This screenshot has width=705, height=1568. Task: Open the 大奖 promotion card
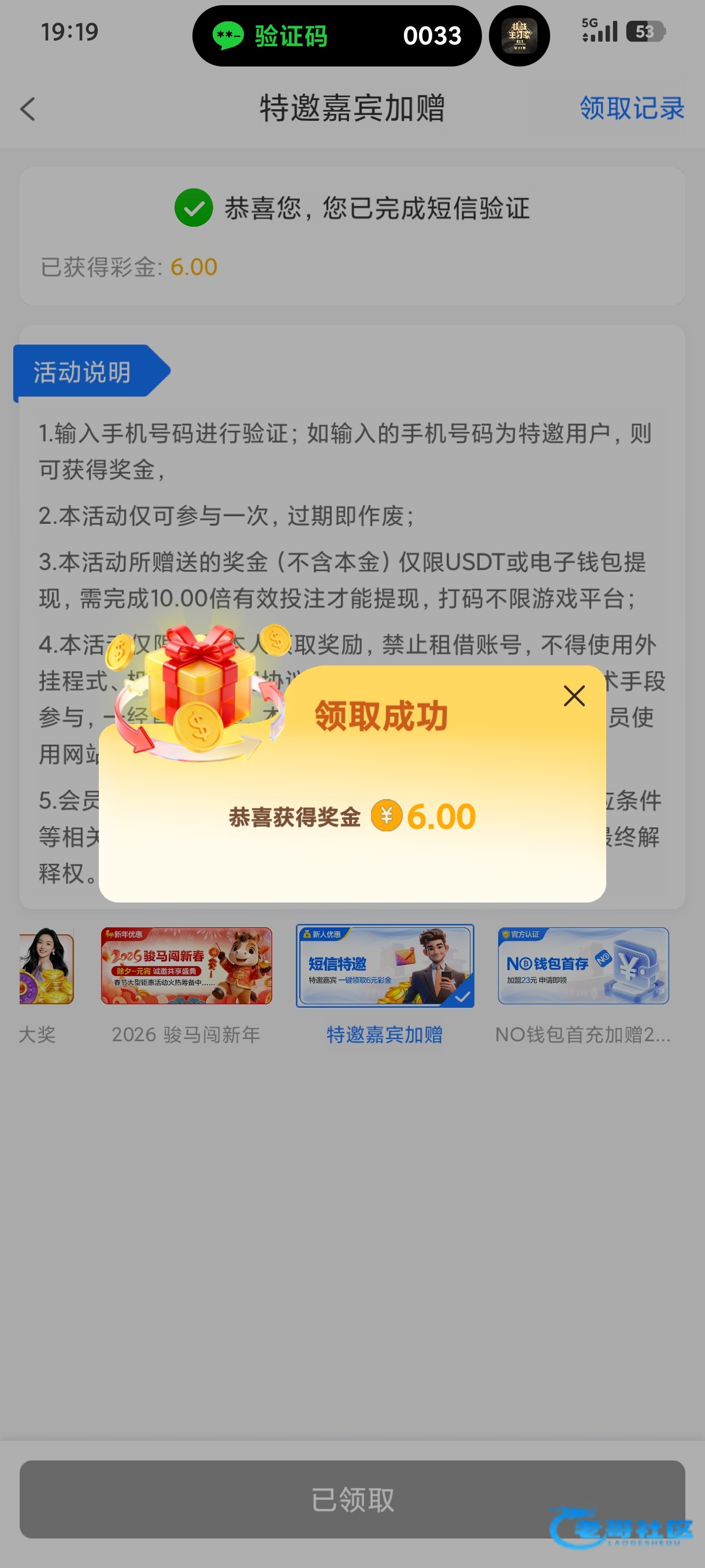tap(46, 966)
